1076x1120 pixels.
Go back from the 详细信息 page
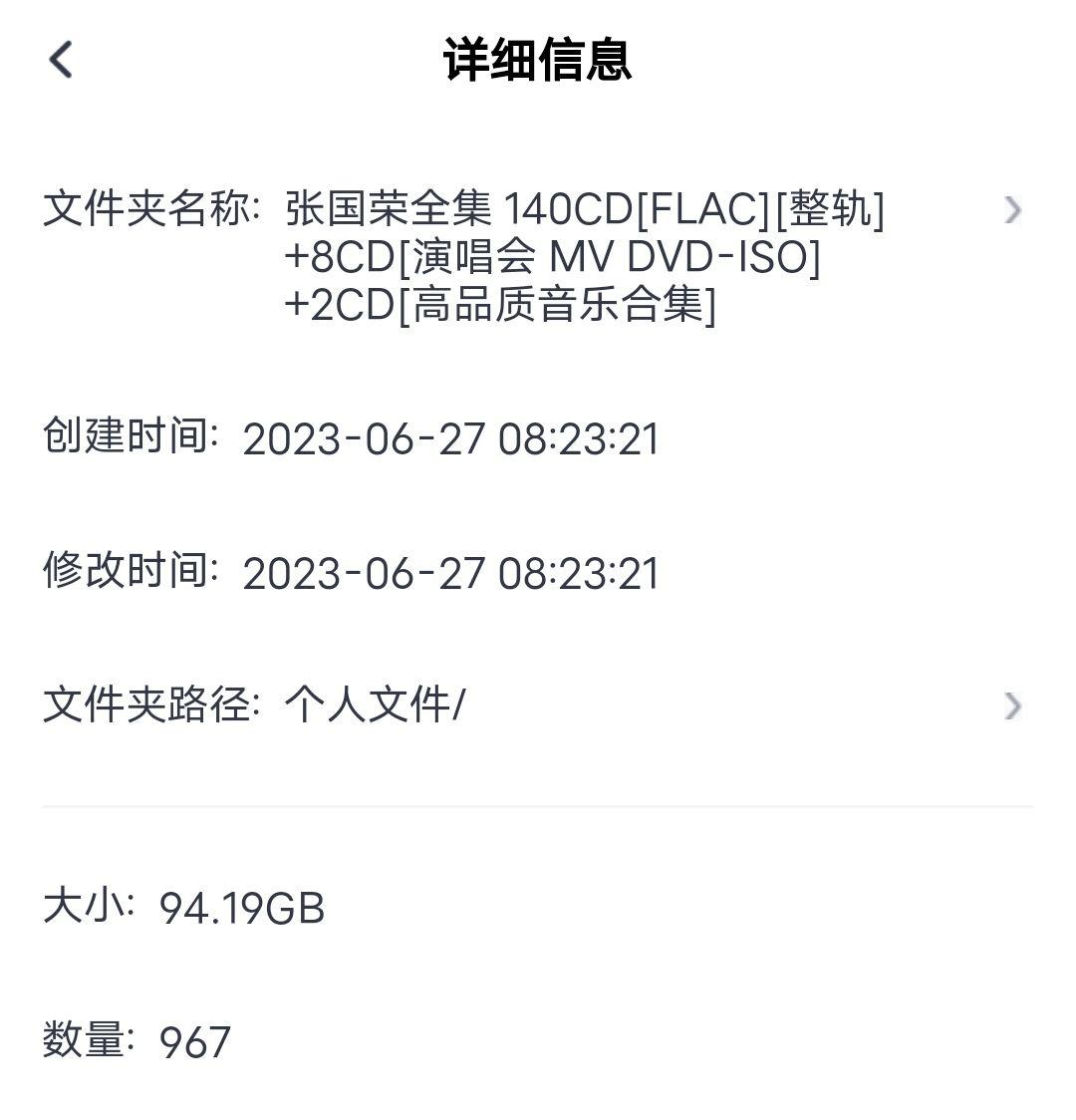point(62,60)
